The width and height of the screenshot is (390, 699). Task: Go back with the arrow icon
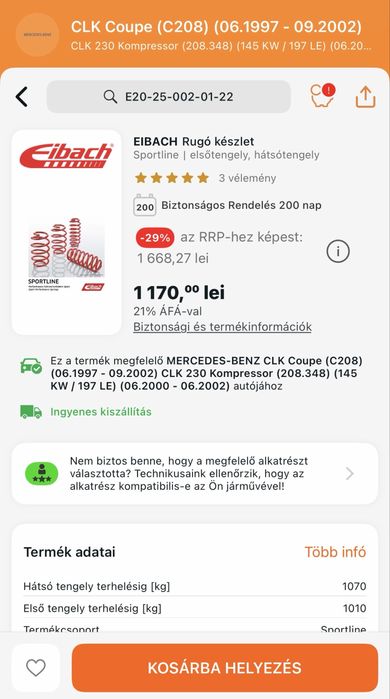click(22, 97)
